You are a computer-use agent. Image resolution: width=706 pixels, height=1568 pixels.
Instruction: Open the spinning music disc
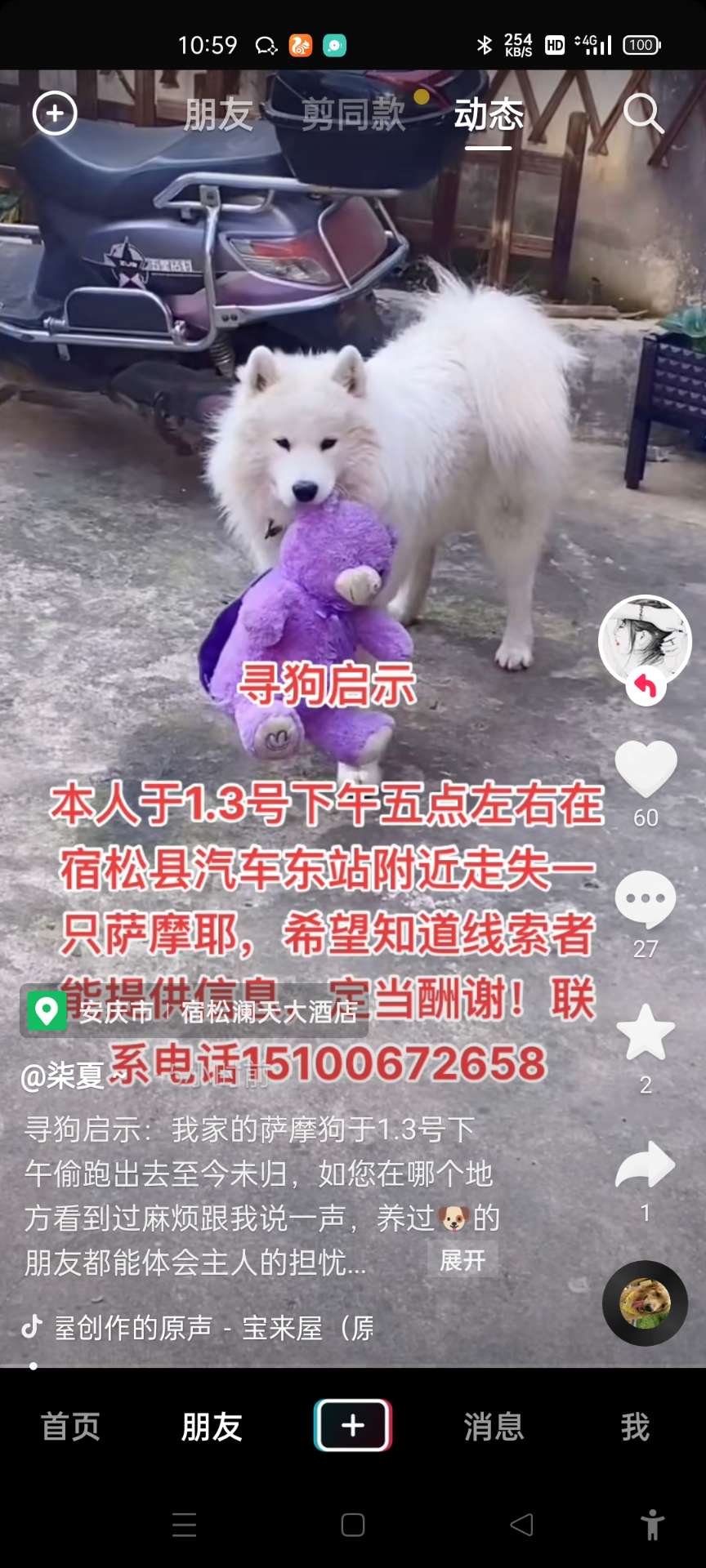coord(645,1303)
